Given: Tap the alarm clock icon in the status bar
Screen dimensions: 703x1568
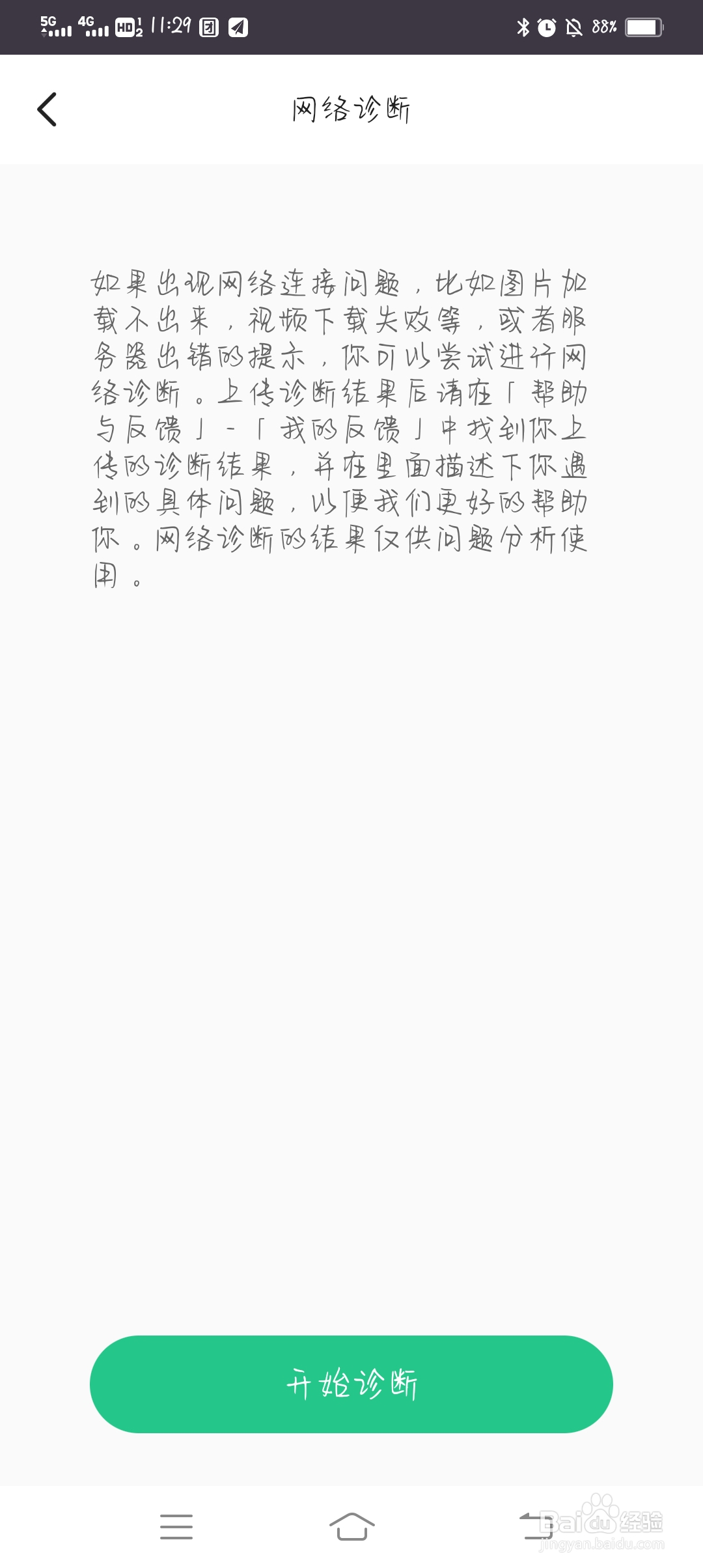Looking at the screenshot, I should [547, 26].
